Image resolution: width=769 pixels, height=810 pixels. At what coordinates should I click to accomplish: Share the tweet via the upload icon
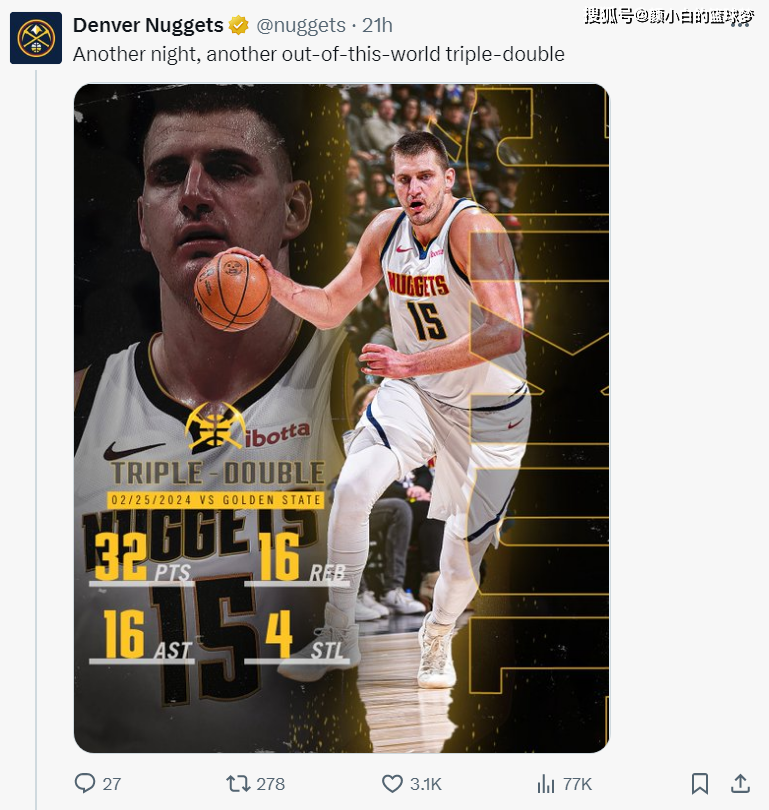740,784
